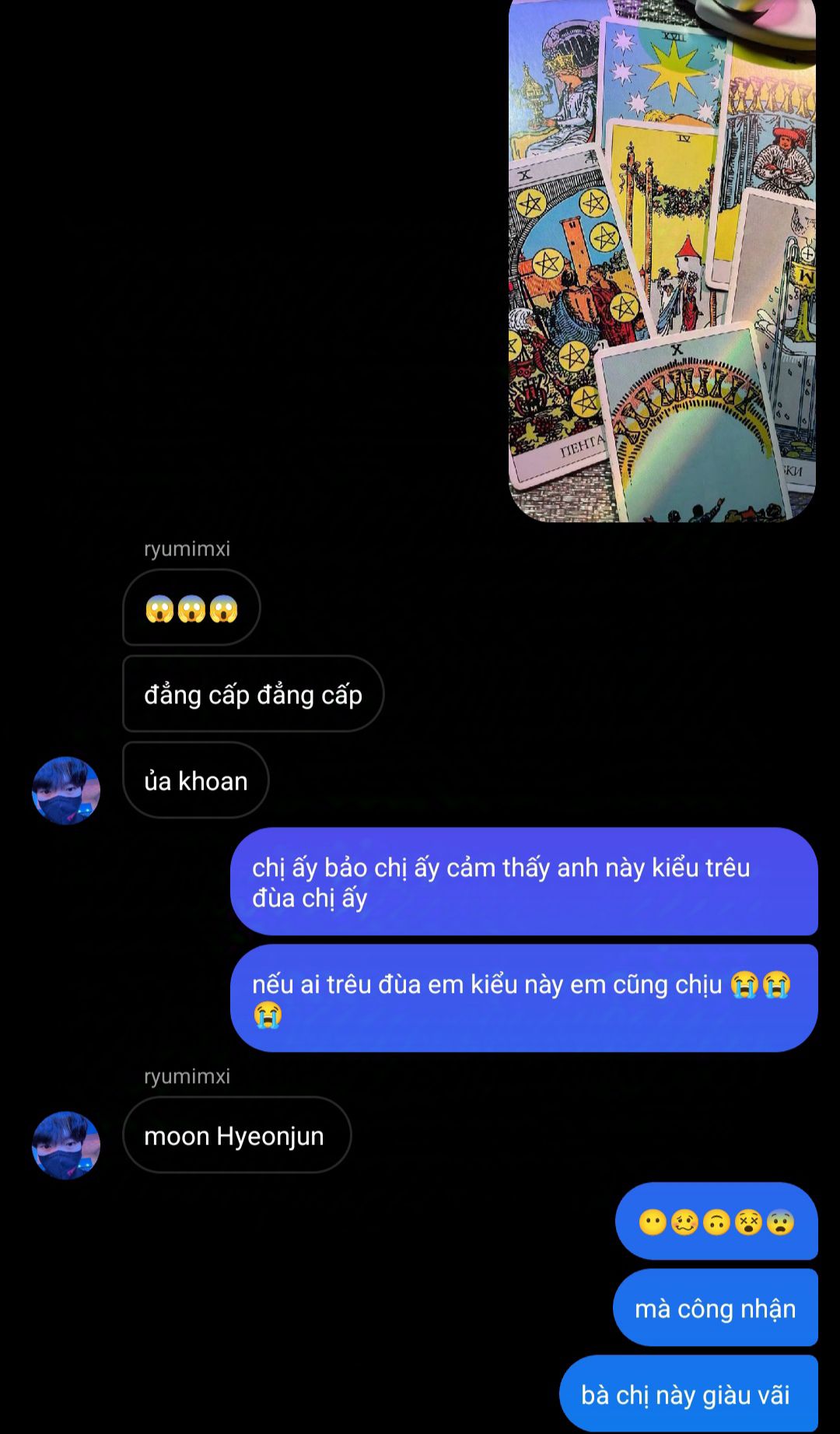Open the tarot cards photo message
Image resolution: width=840 pixels, height=1434 pixels.
click(661, 261)
